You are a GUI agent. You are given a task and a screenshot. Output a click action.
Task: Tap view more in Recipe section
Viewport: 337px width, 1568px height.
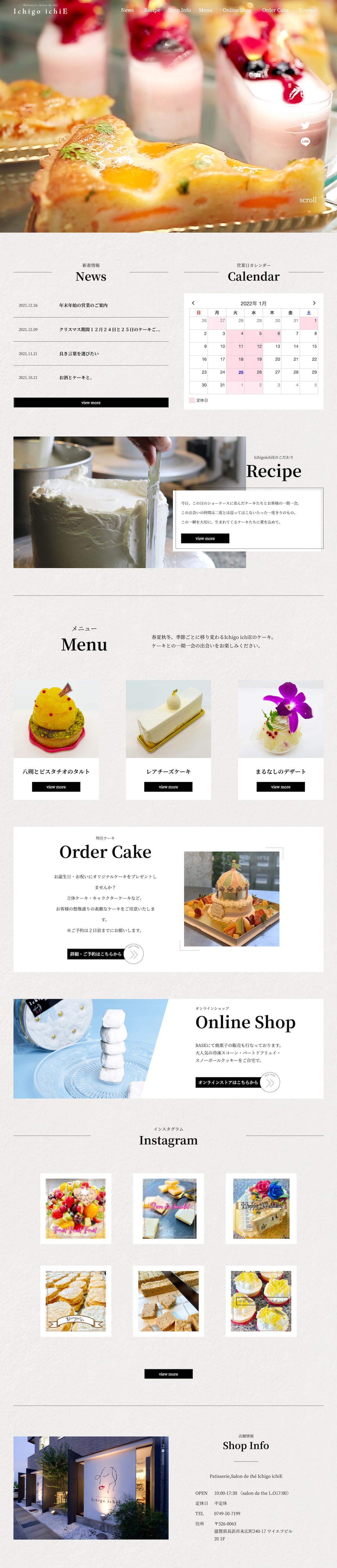coord(205,538)
